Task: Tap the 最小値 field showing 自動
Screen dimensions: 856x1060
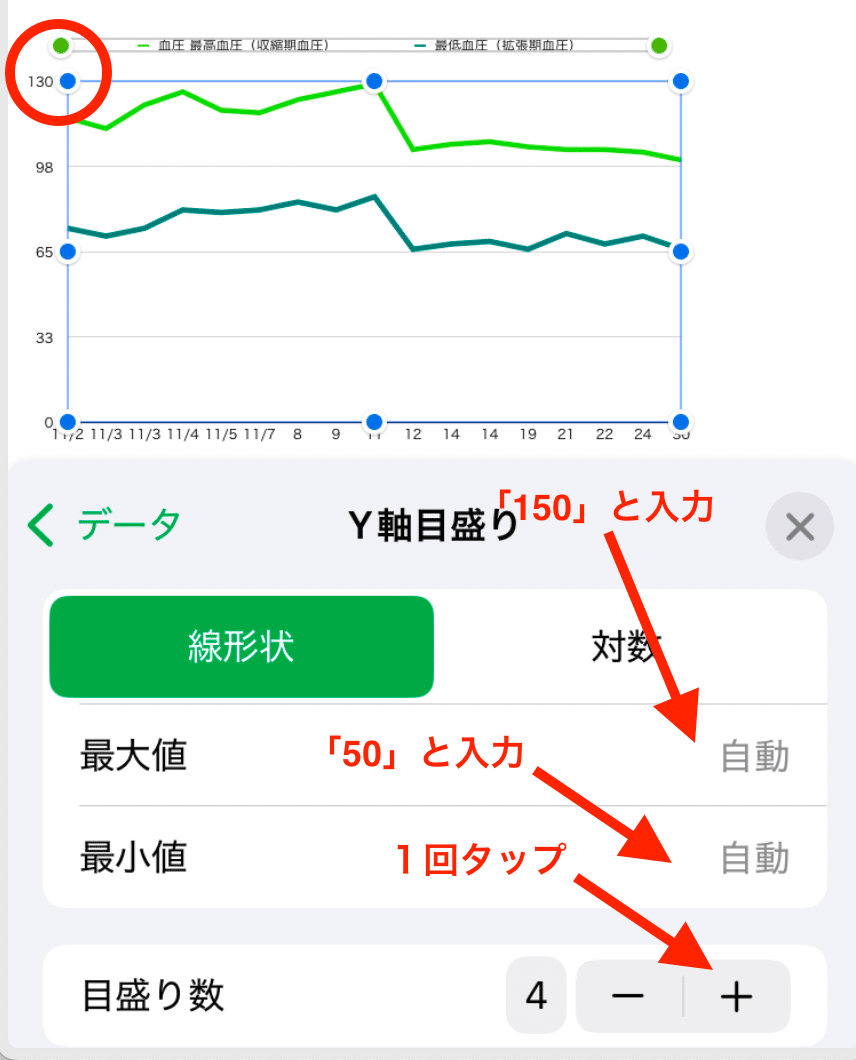Action: (x=754, y=858)
